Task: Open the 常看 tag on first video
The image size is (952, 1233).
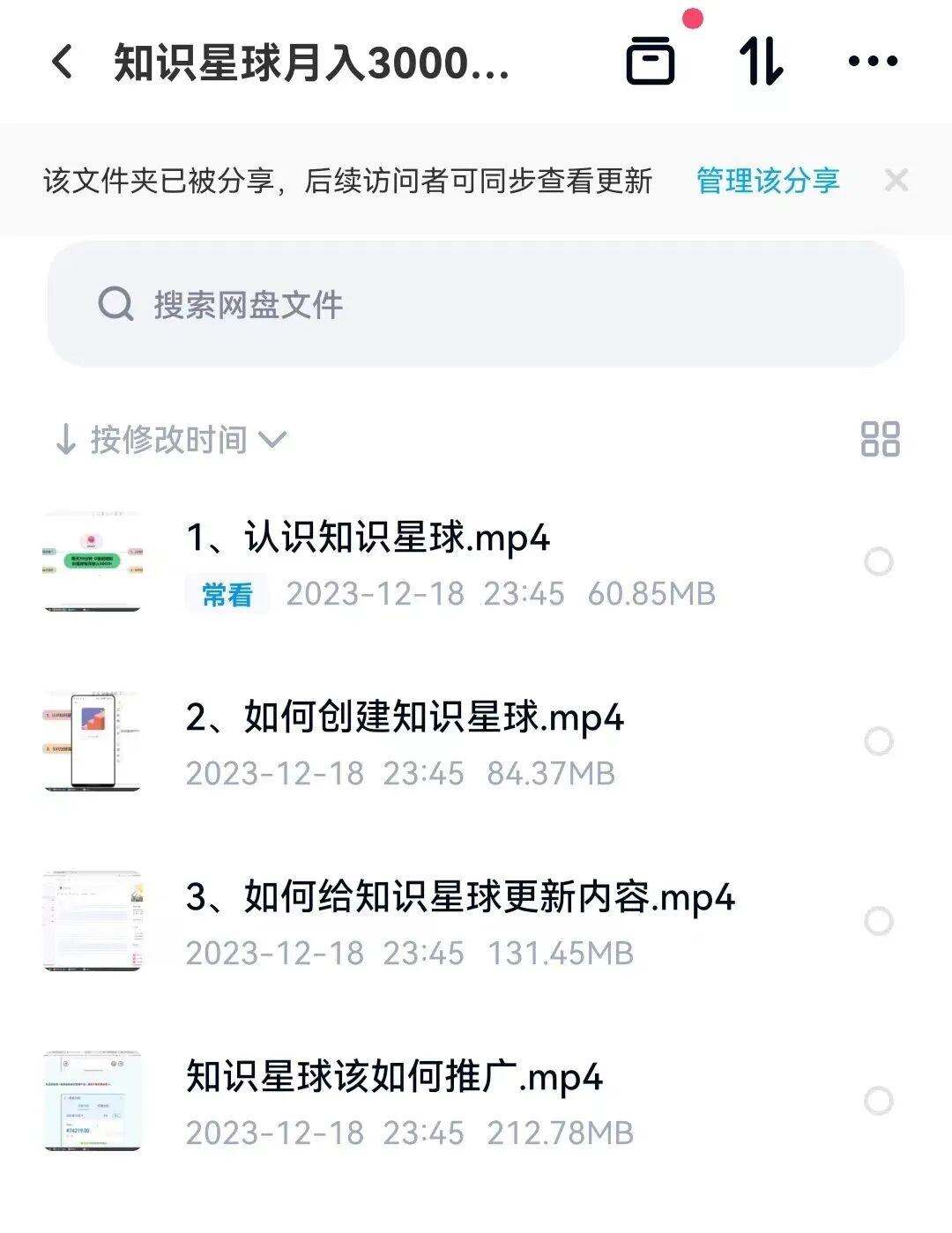Action: click(227, 594)
